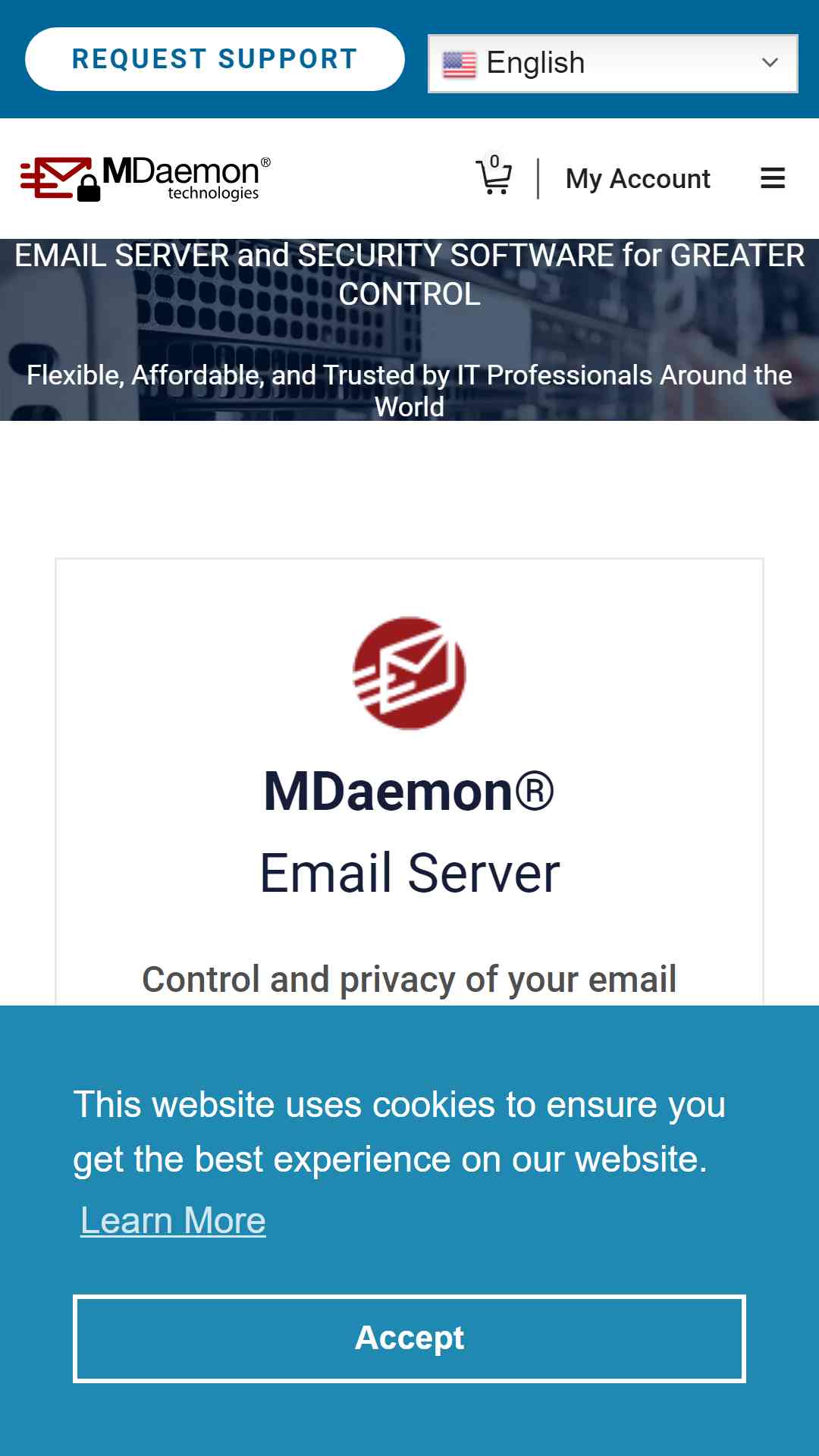The image size is (819, 1456).
Task: Open the MDaemon Technologies home logo
Action: 145,179
